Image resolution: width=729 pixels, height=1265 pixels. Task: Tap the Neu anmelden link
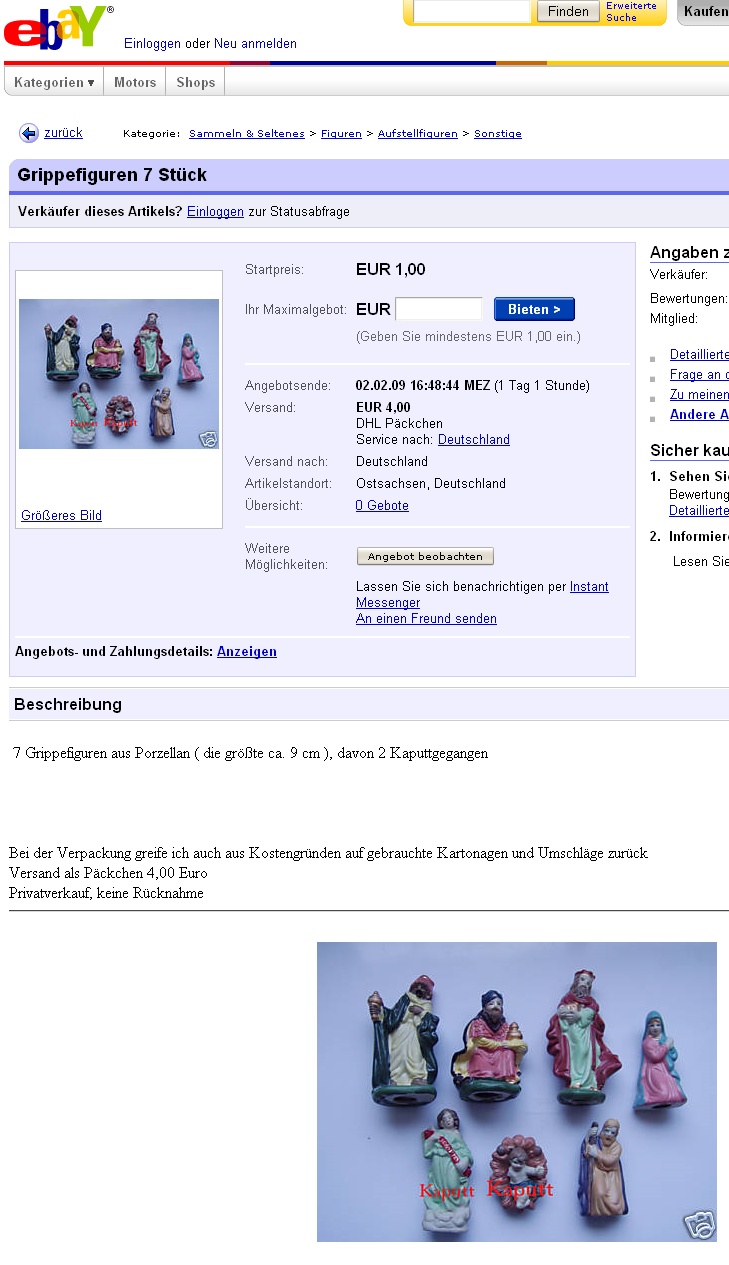(255, 43)
